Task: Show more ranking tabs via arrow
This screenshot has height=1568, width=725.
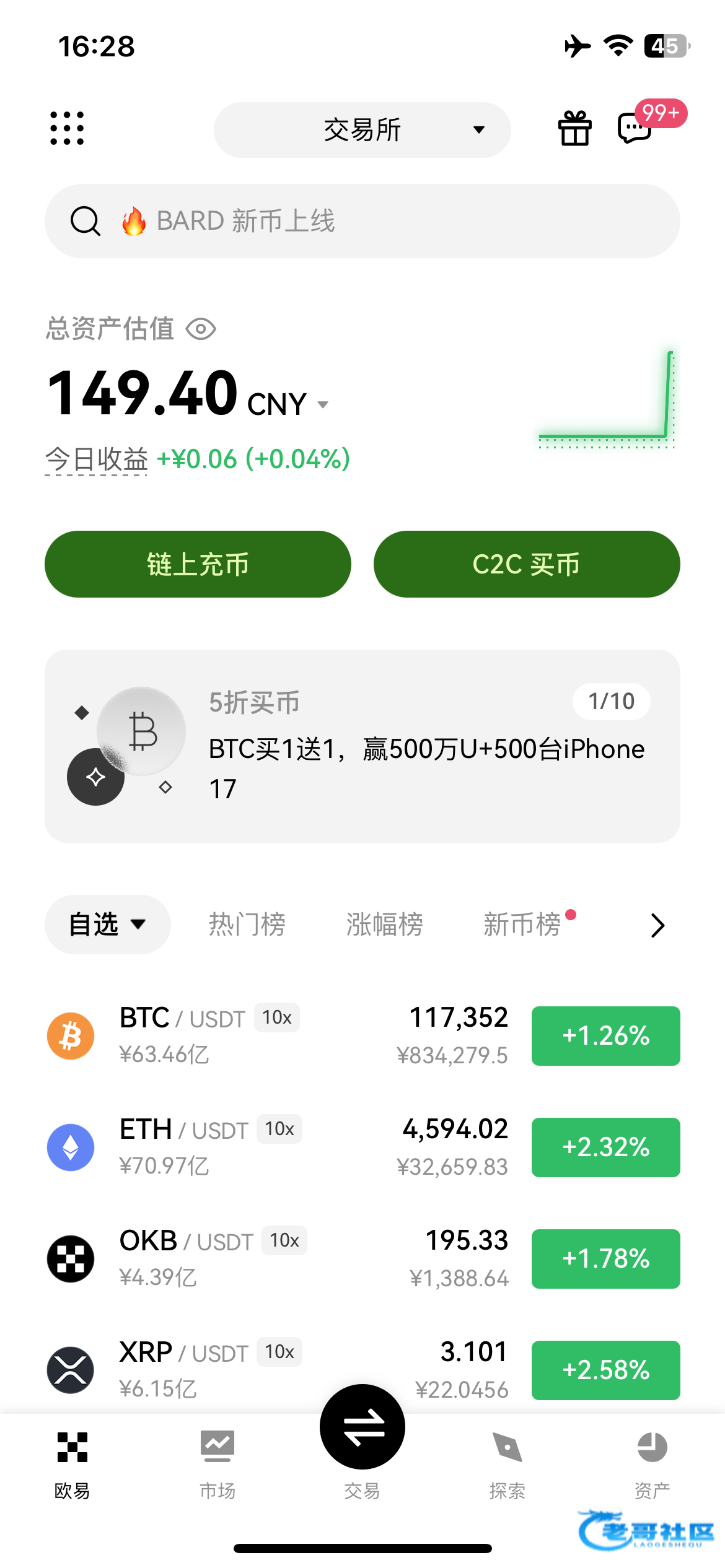Action: (657, 925)
